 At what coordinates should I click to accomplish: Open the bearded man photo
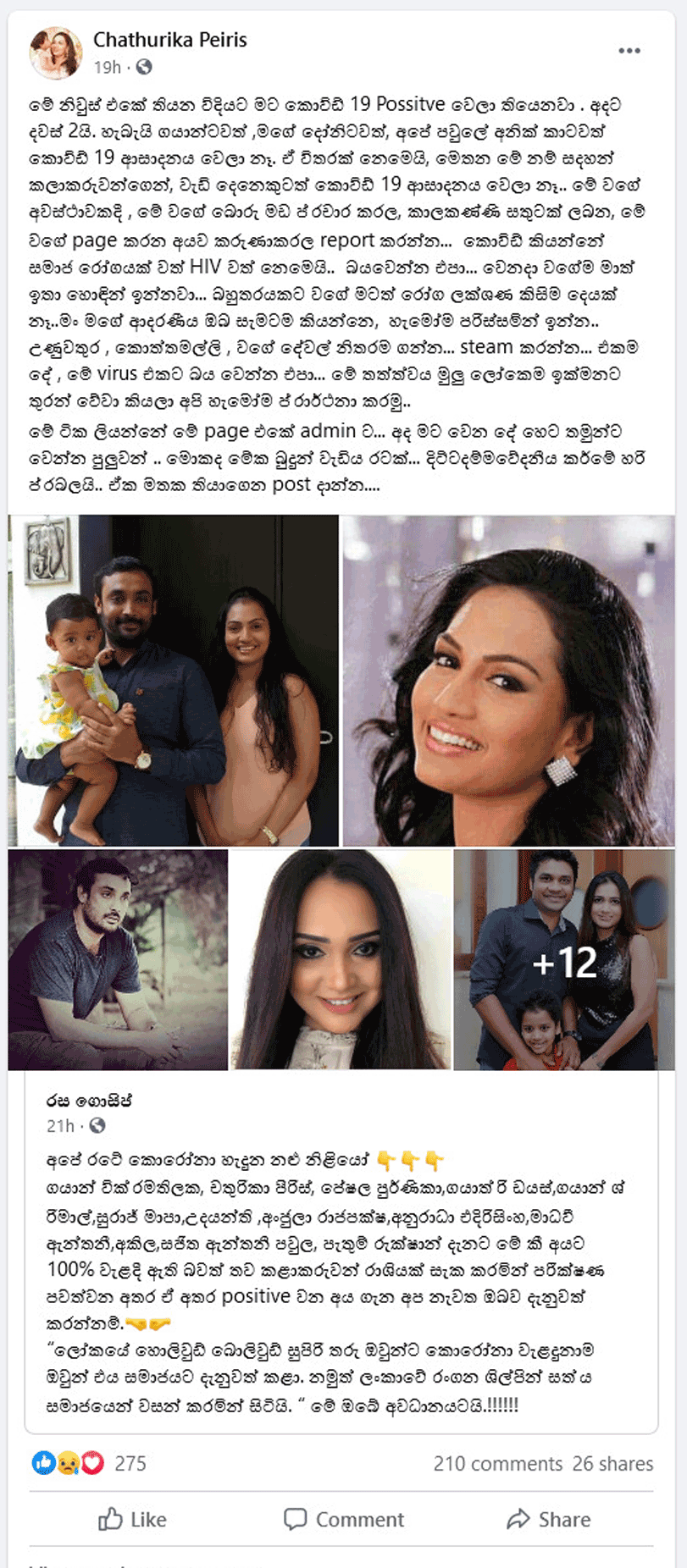(x=118, y=959)
